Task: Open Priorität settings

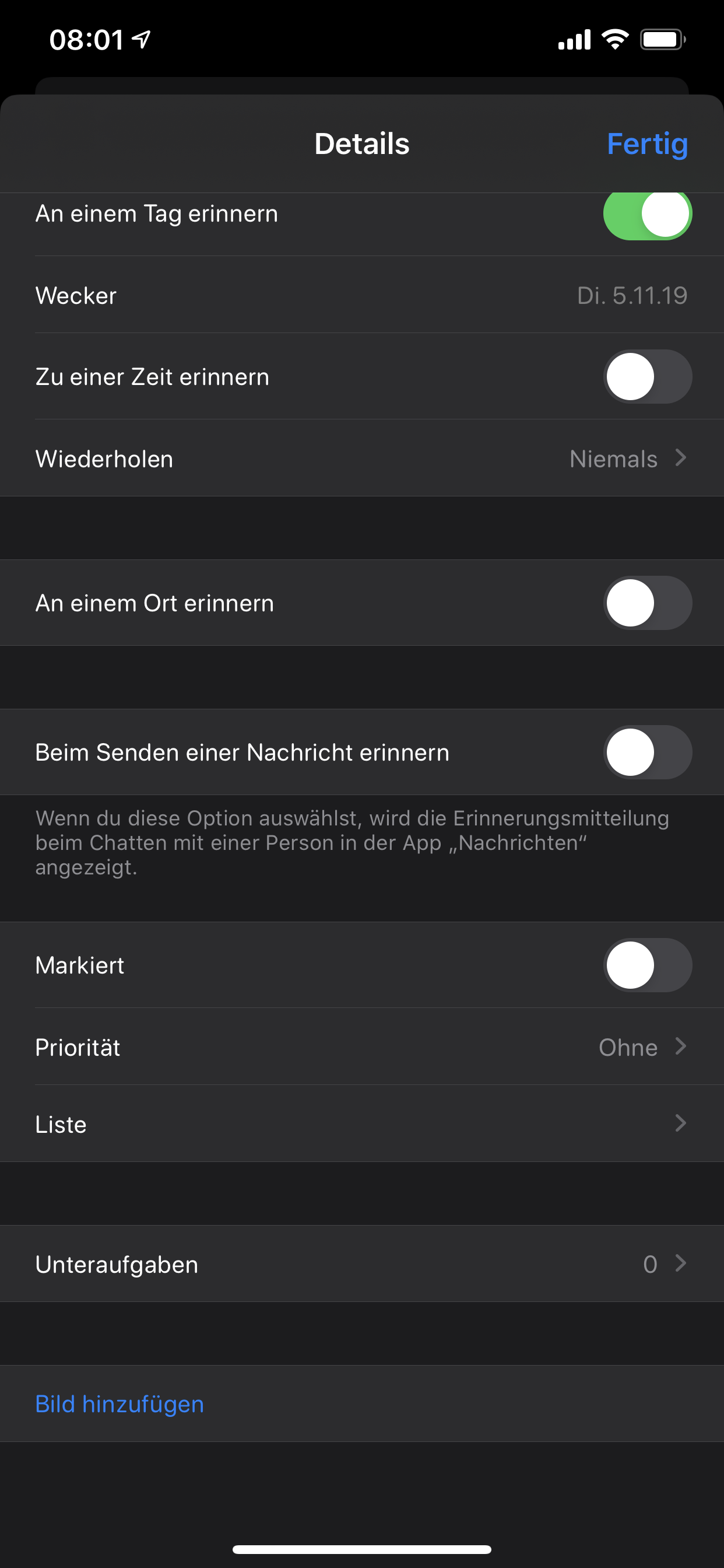Action: click(361, 1047)
